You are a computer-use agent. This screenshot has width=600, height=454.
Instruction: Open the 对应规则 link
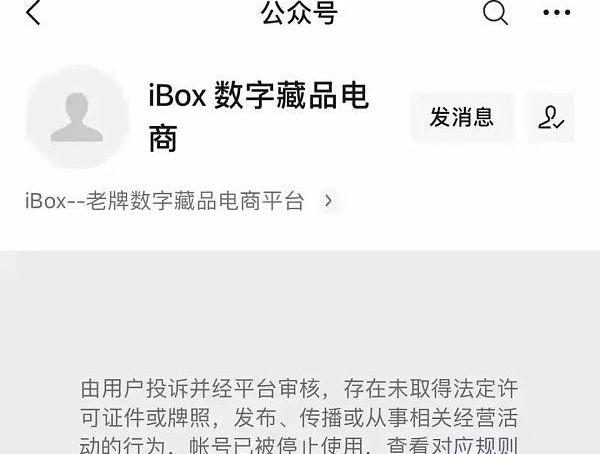click(474, 445)
